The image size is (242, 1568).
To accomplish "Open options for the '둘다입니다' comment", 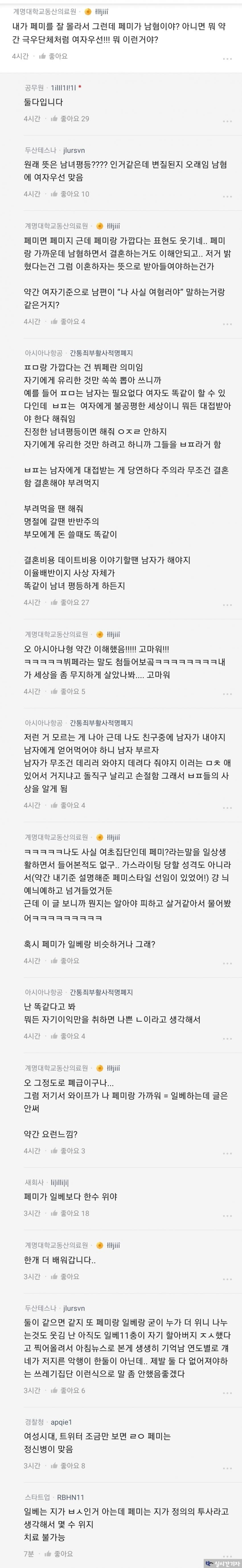I will pos(227,121).
